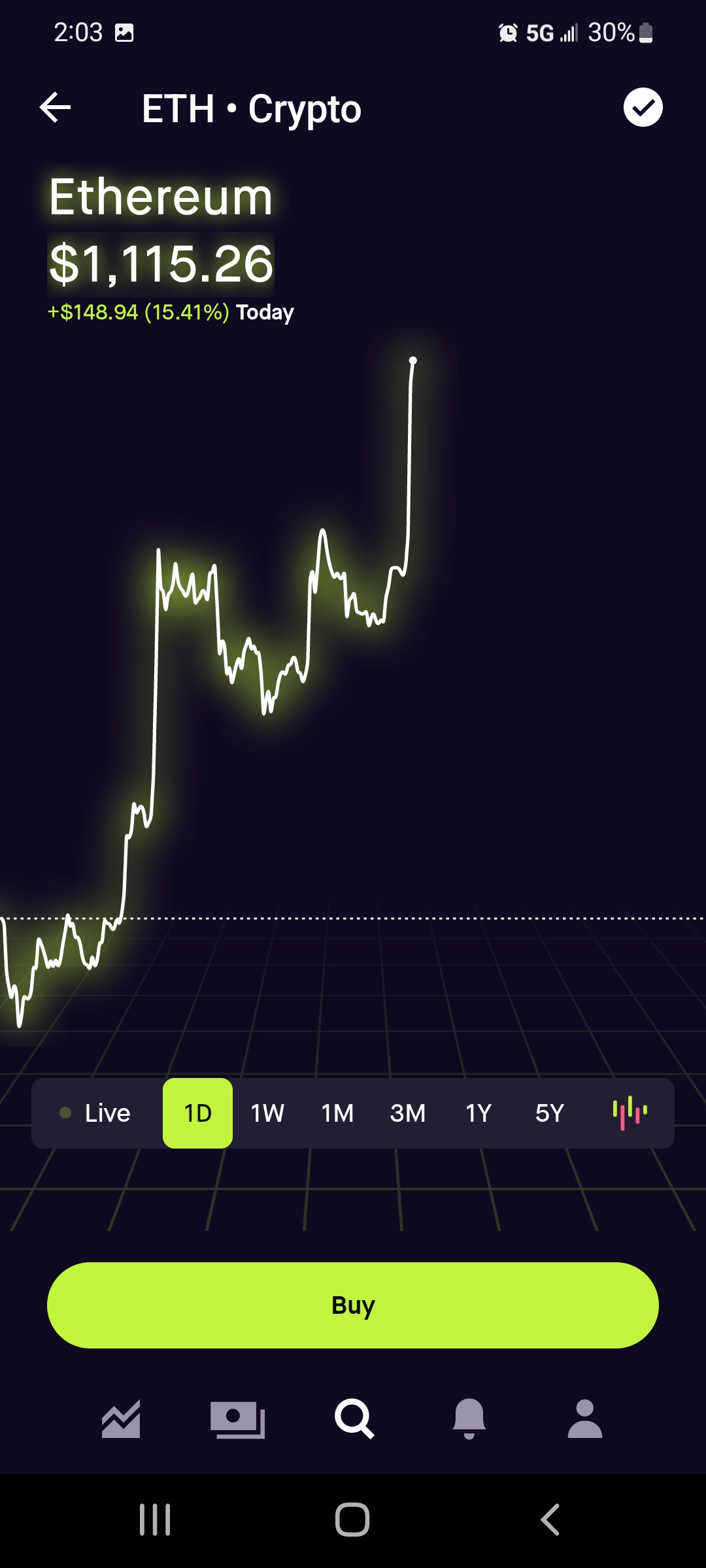Image resolution: width=706 pixels, height=1568 pixels.
Task: Toggle the candlestick chart view
Action: coord(630,1112)
